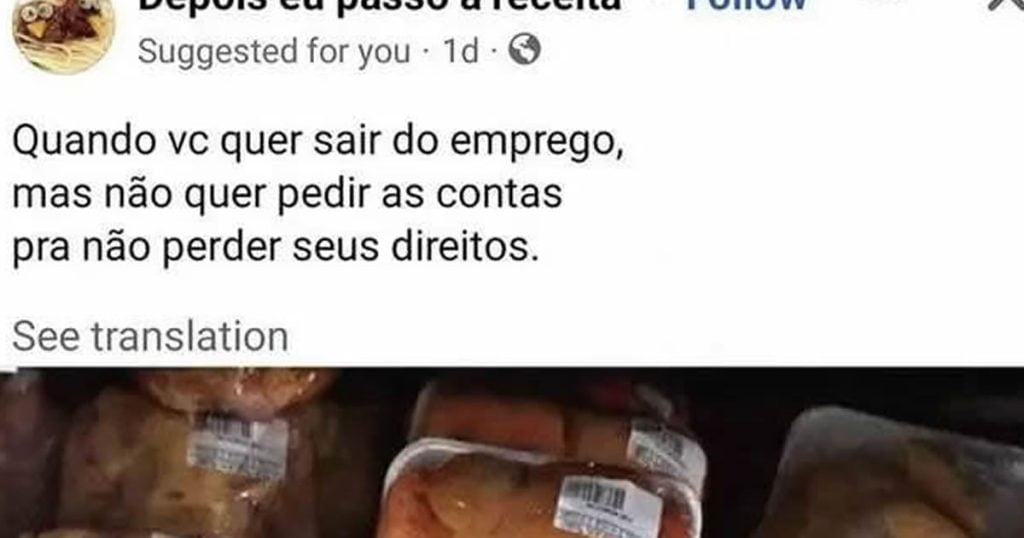Open the page's profile picture
Image resolution: width=1024 pixels, height=538 pixels.
click(x=62, y=32)
